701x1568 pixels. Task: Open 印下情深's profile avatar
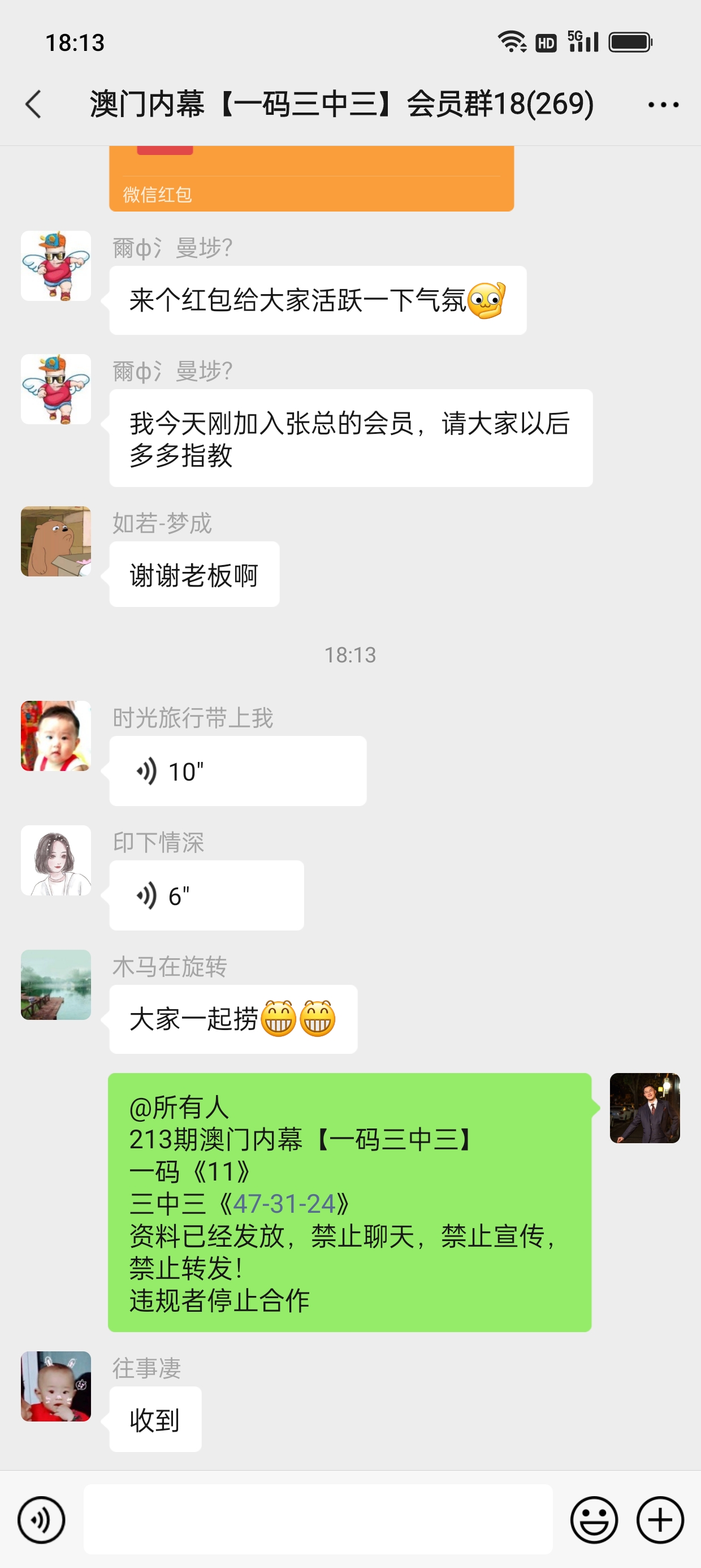(56, 860)
